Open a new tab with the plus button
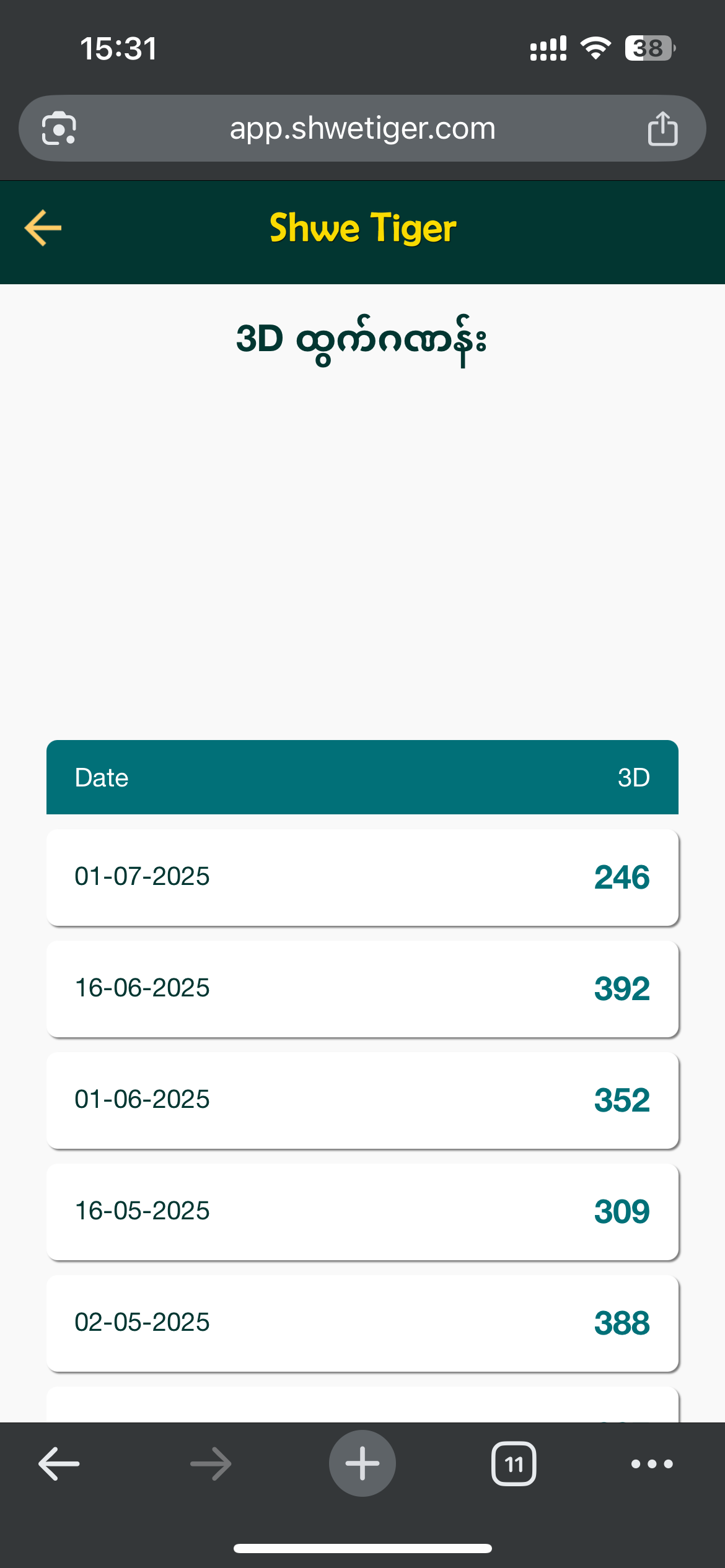Viewport: 725px width, 1568px height. [x=362, y=1464]
